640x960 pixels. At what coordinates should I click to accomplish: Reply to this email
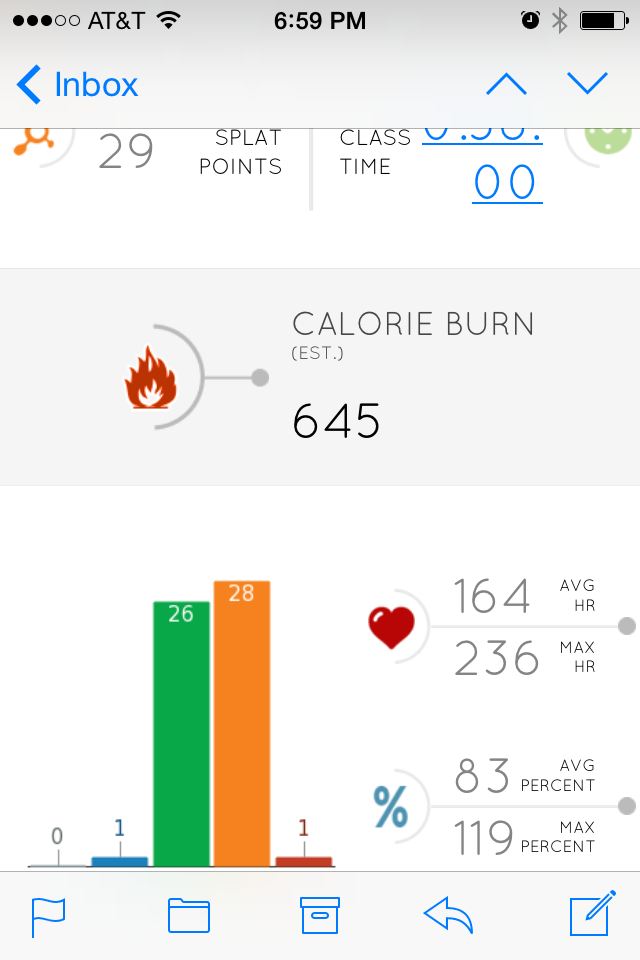[448, 916]
